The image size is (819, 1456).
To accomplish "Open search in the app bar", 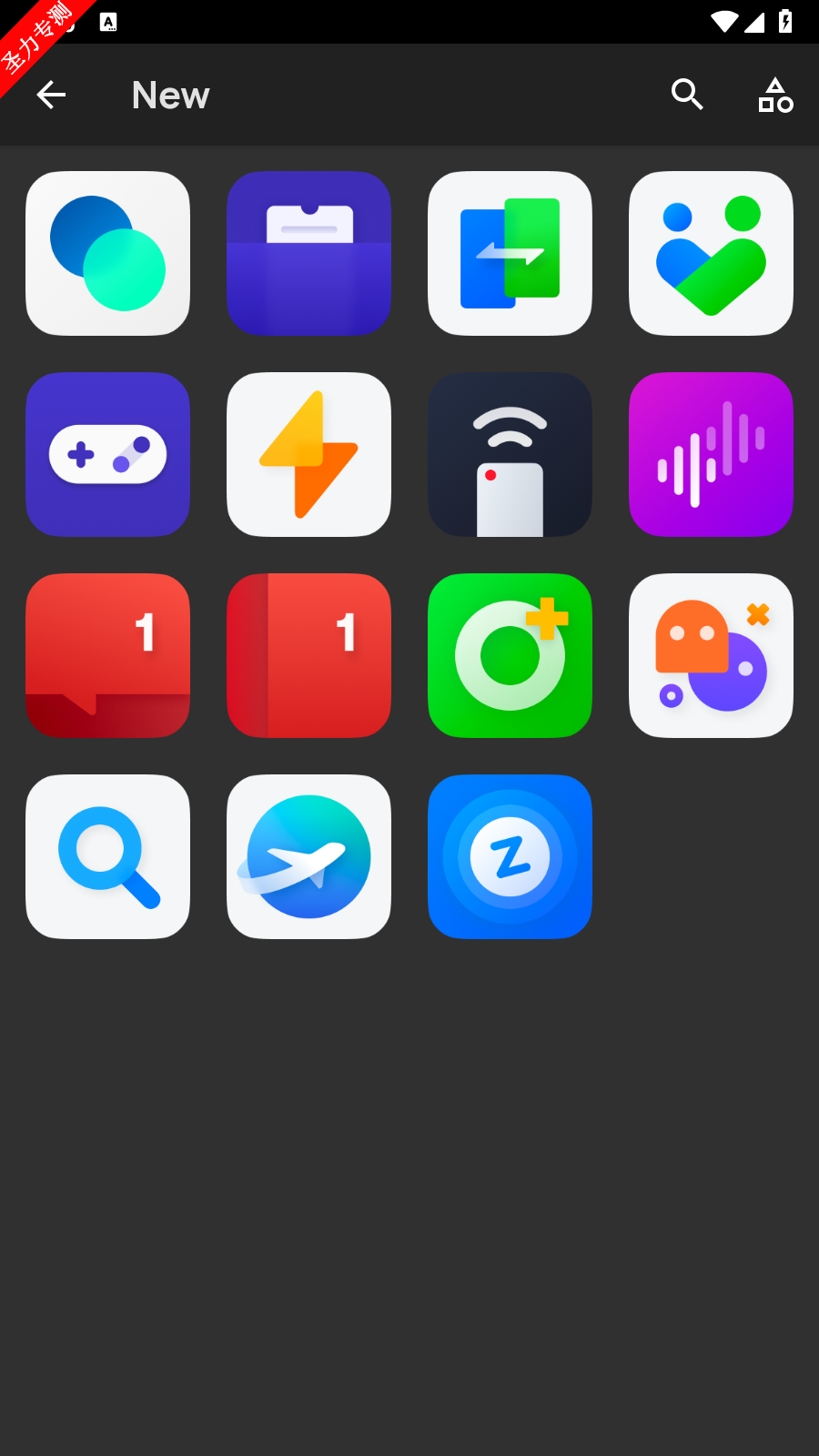I will (687, 95).
